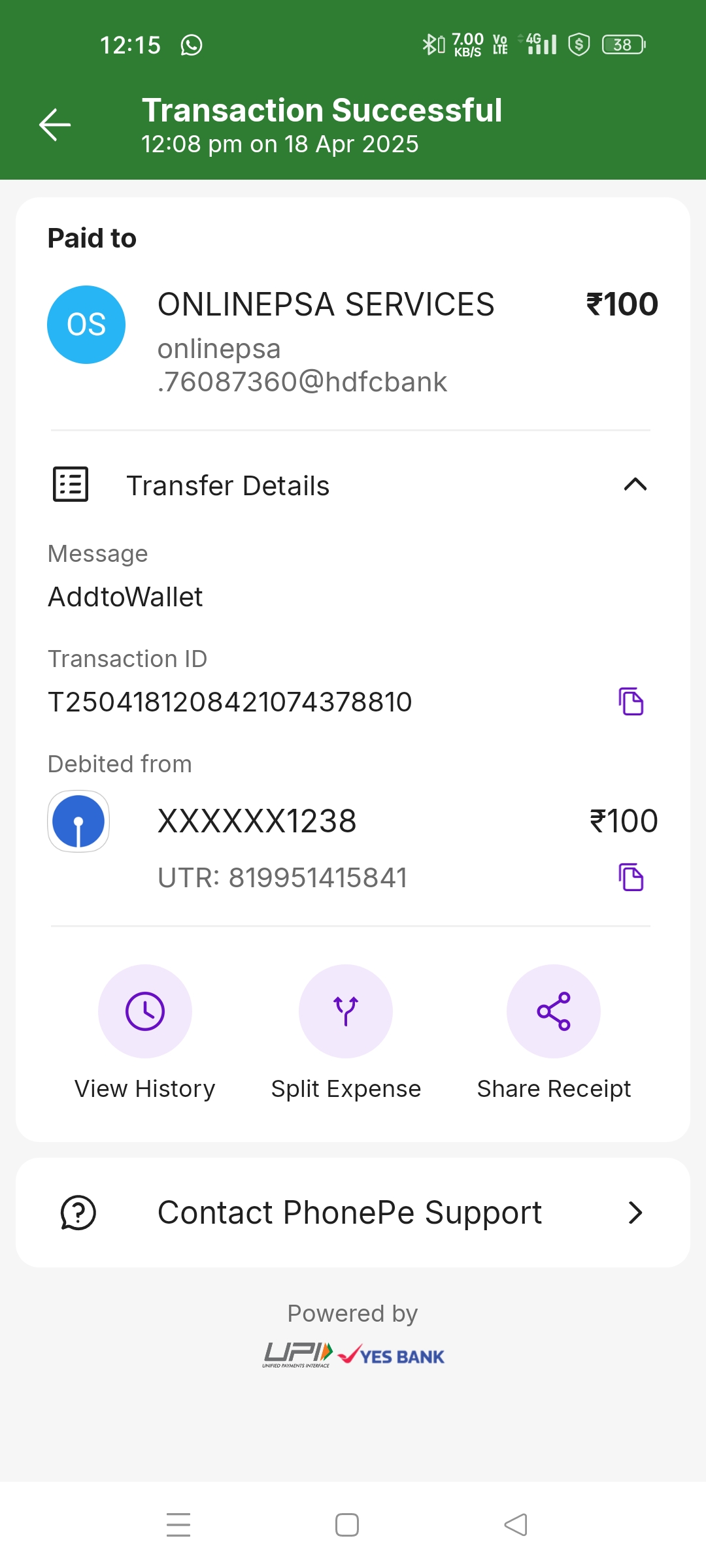The width and height of the screenshot is (706, 1568).
Task: Open recent apps from navigation bar
Action: pyautogui.click(x=178, y=1525)
